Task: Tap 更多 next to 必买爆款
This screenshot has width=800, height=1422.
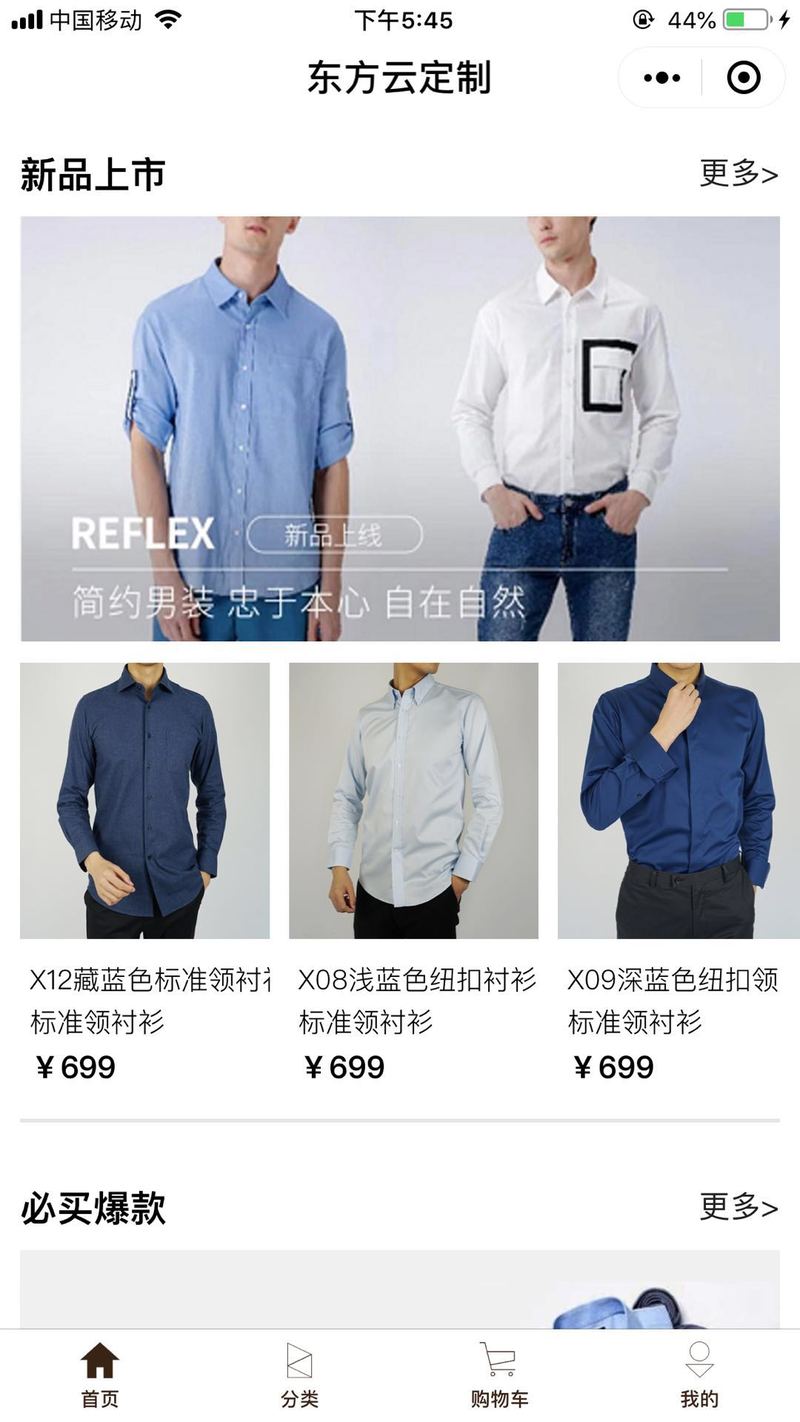Action: (x=739, y=1207)
